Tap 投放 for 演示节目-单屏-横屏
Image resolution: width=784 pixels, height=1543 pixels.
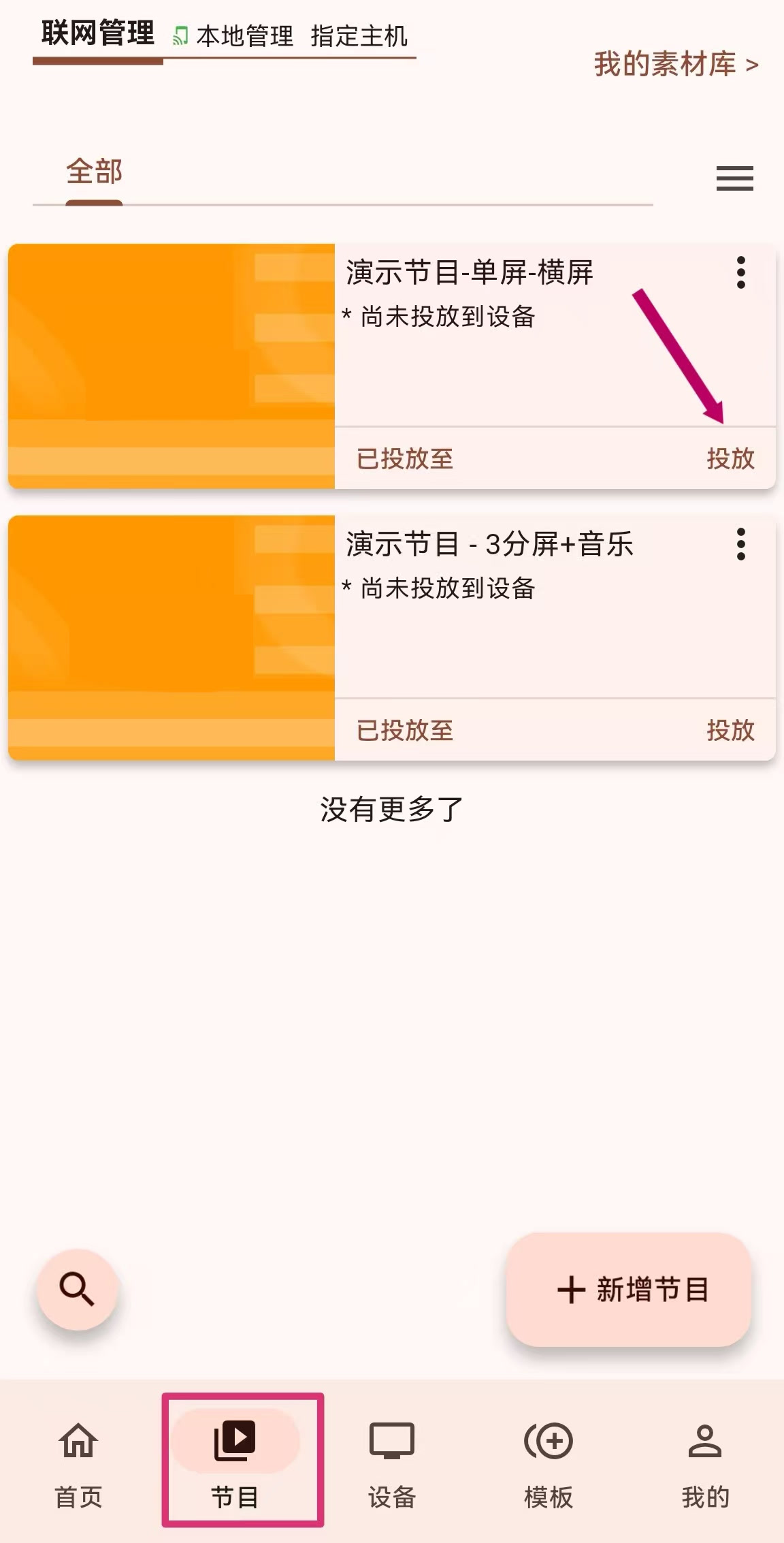[x=730, y=459]
